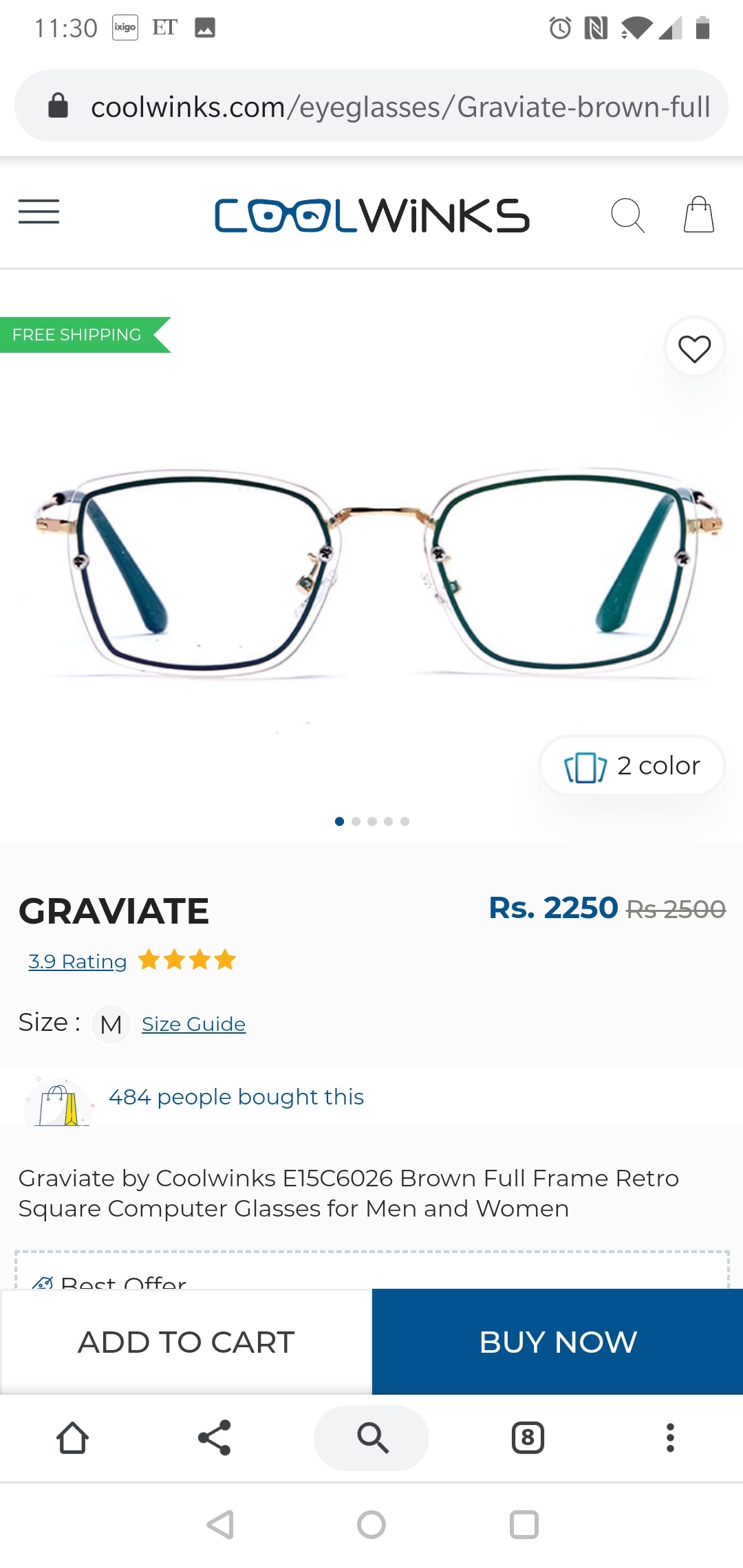The image size is (743, 1568).
Task: Add Graviate glasses to wishlist
Action: [694, 348]
